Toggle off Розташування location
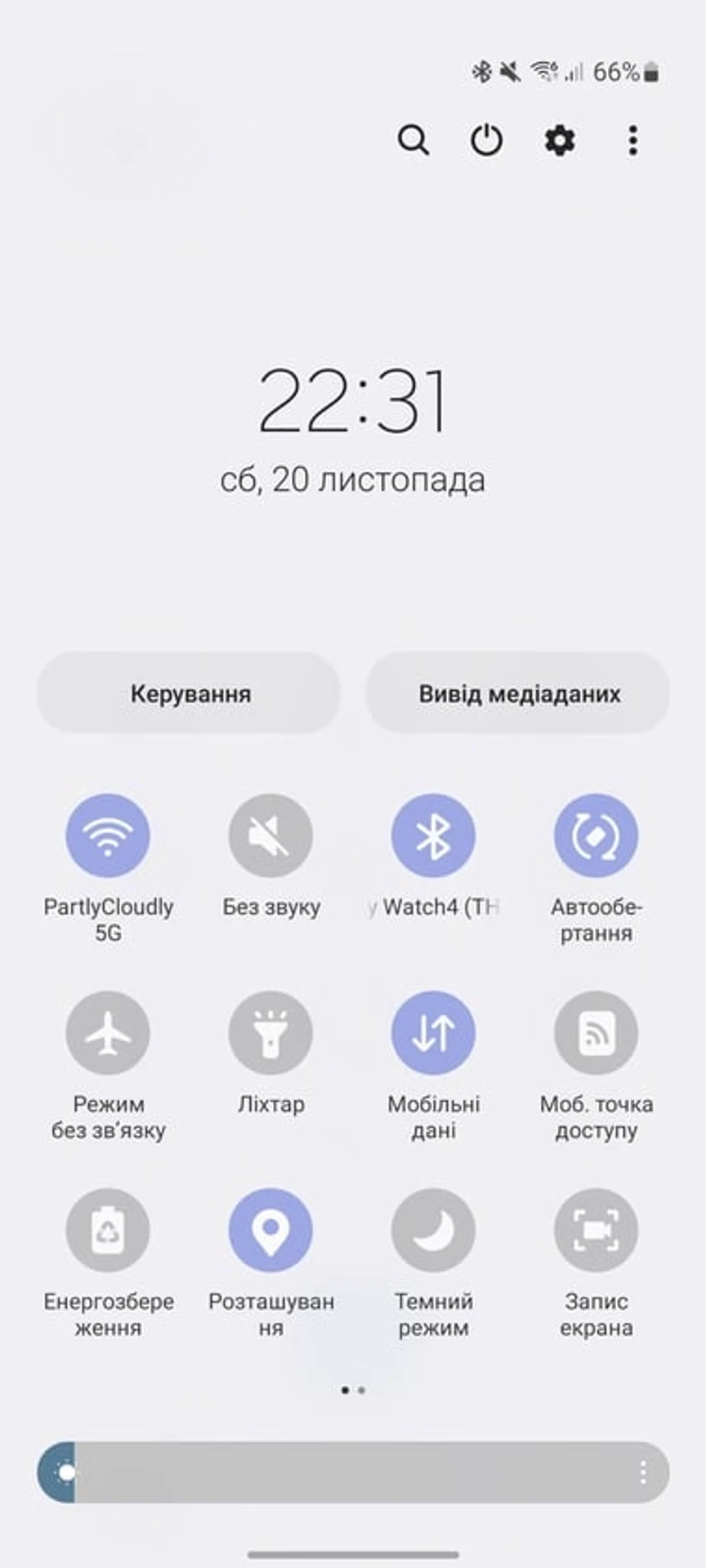Screen dimensions: 706x1568 tap(270, 1229)
